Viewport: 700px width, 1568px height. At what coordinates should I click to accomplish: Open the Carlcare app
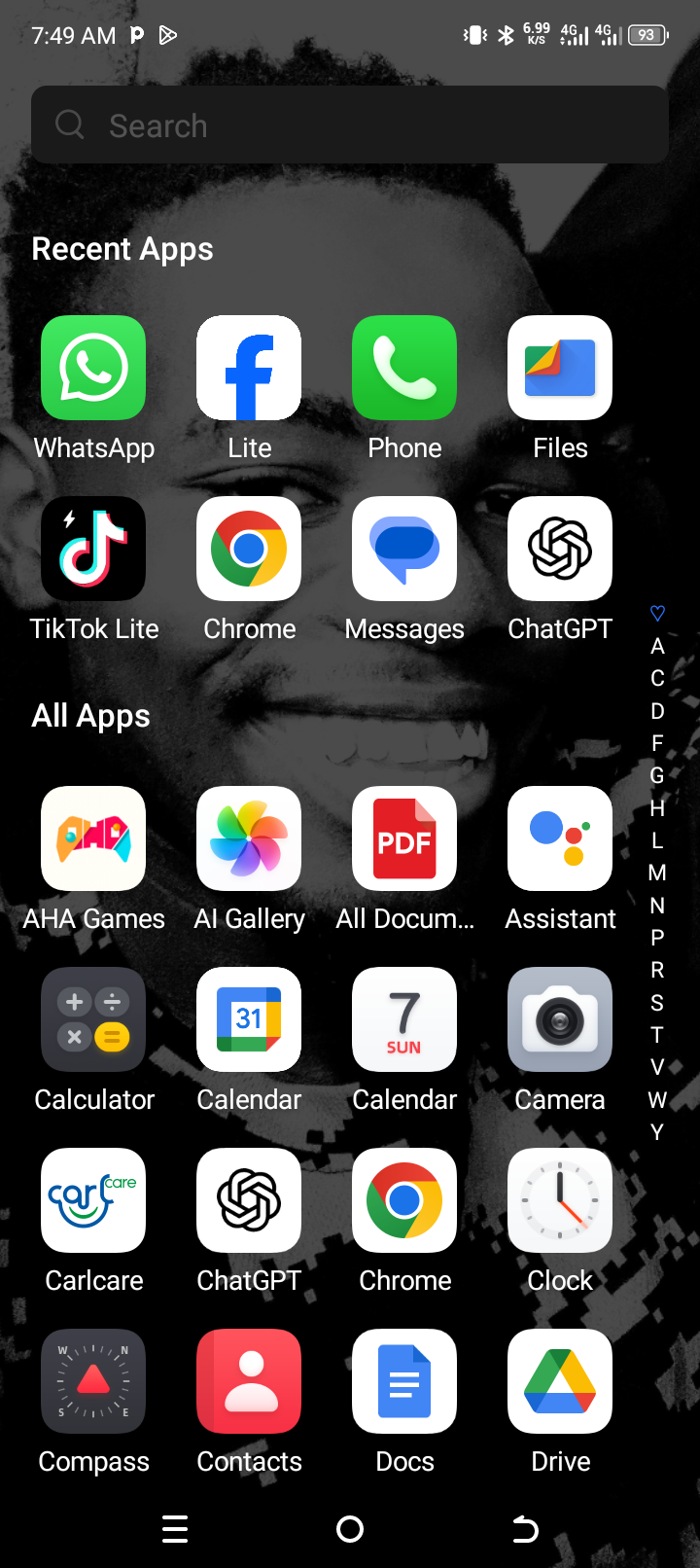click(x=93, y=1200)
